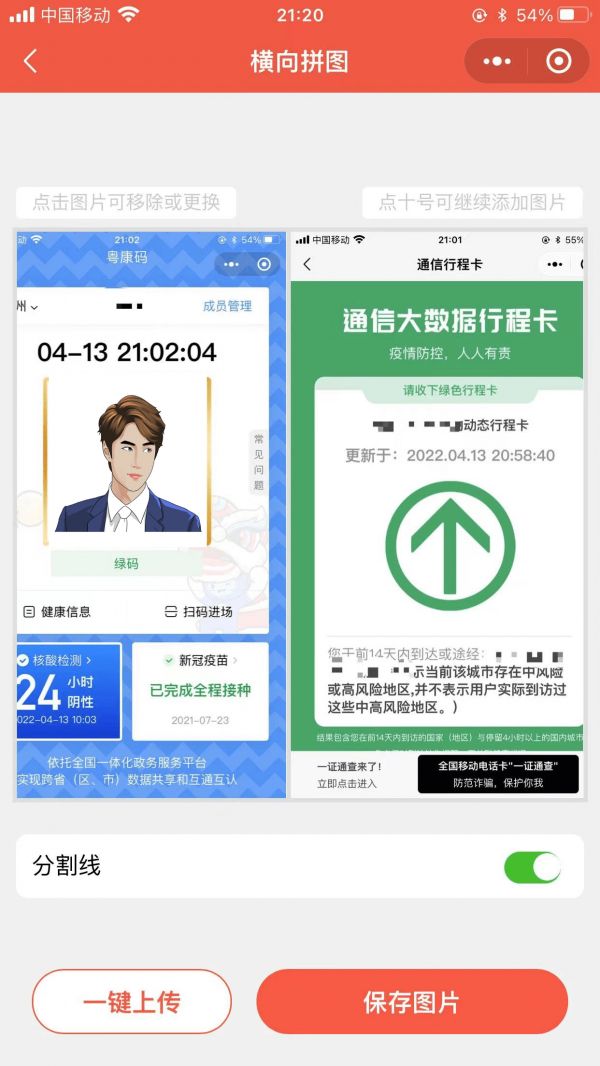The height and width of the screenshot is (1066, 600).
Task: Tap the 粤康码 screenshot to remove or replace
Action: tap(151, 515)
